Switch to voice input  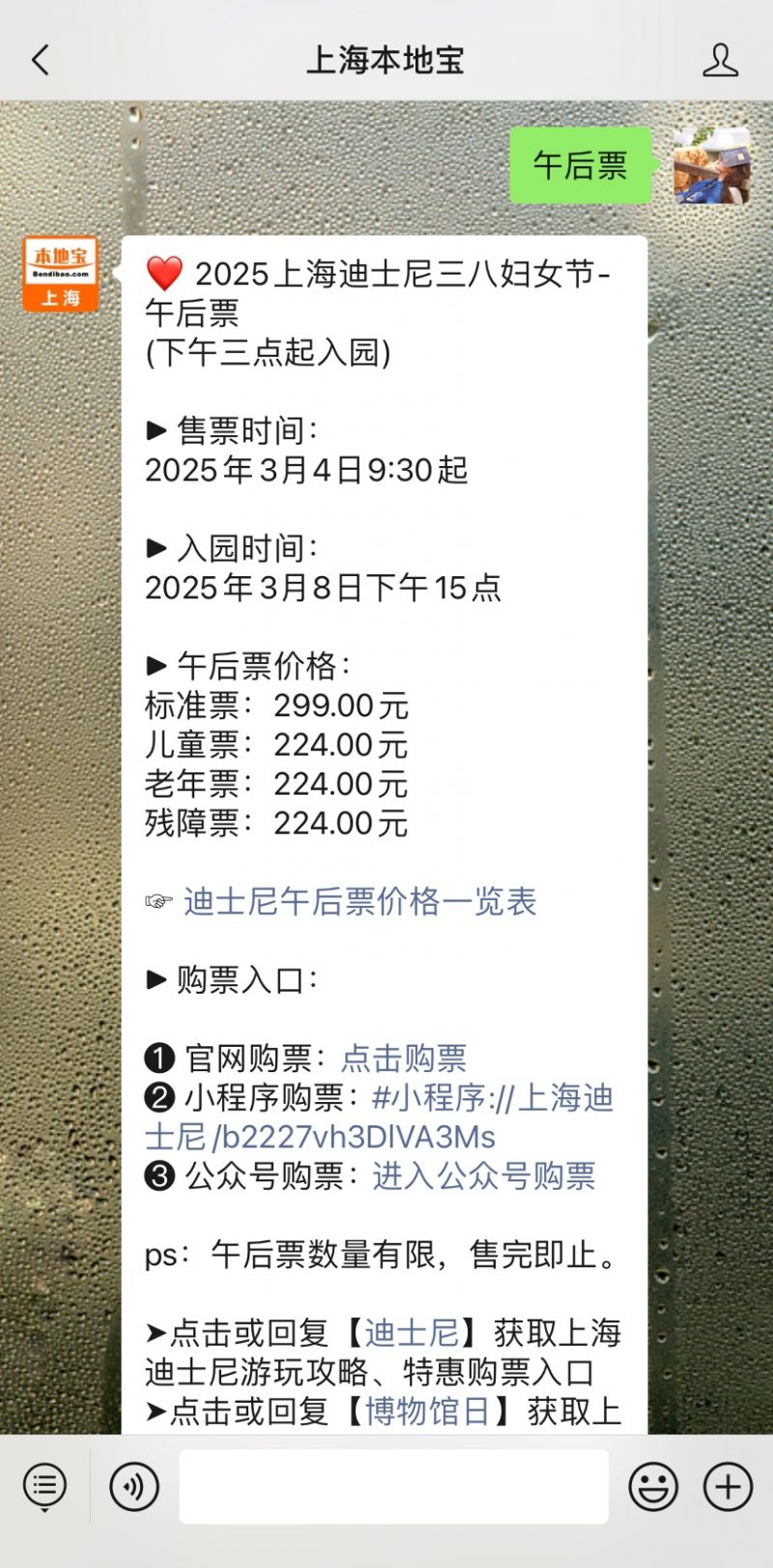coord(134,1486)
